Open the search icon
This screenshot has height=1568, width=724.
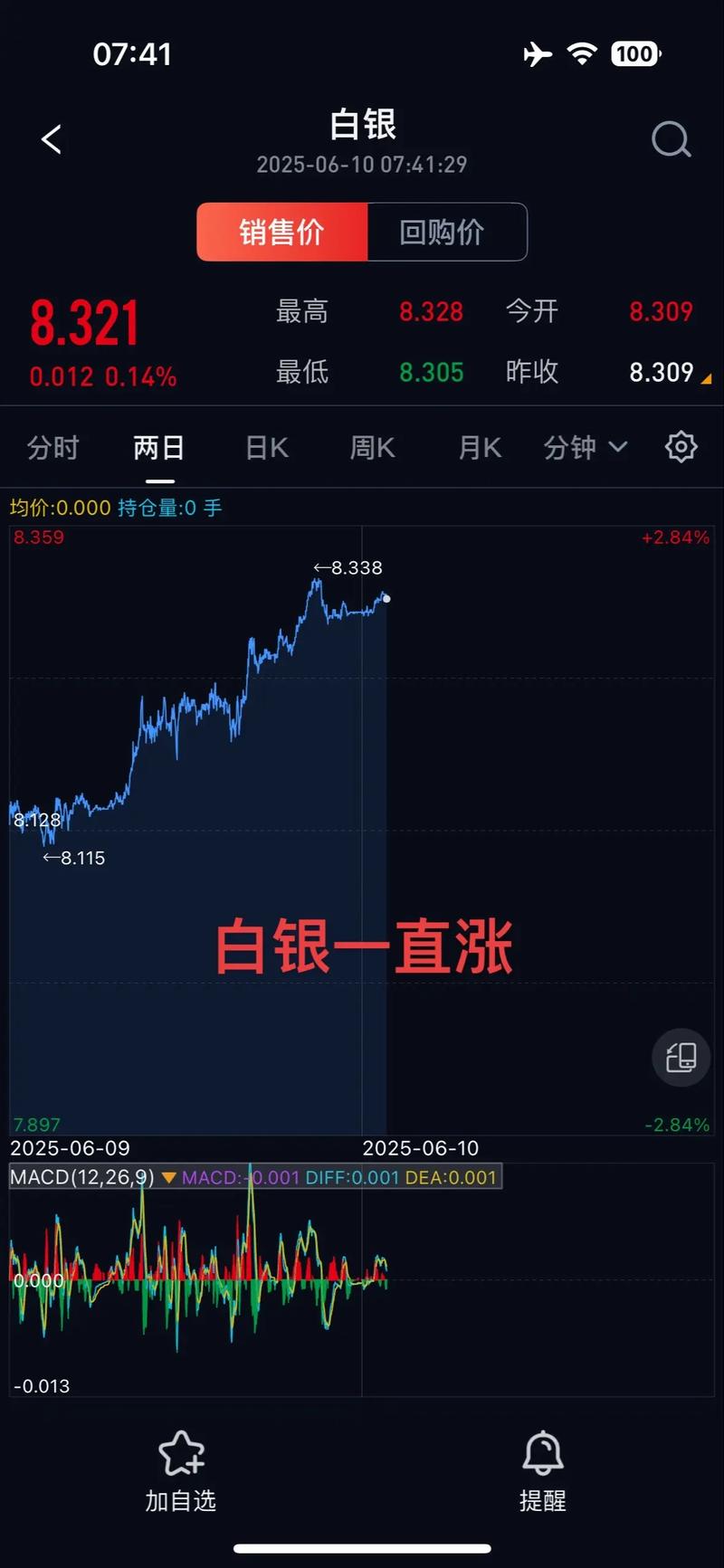coord(671,139)
